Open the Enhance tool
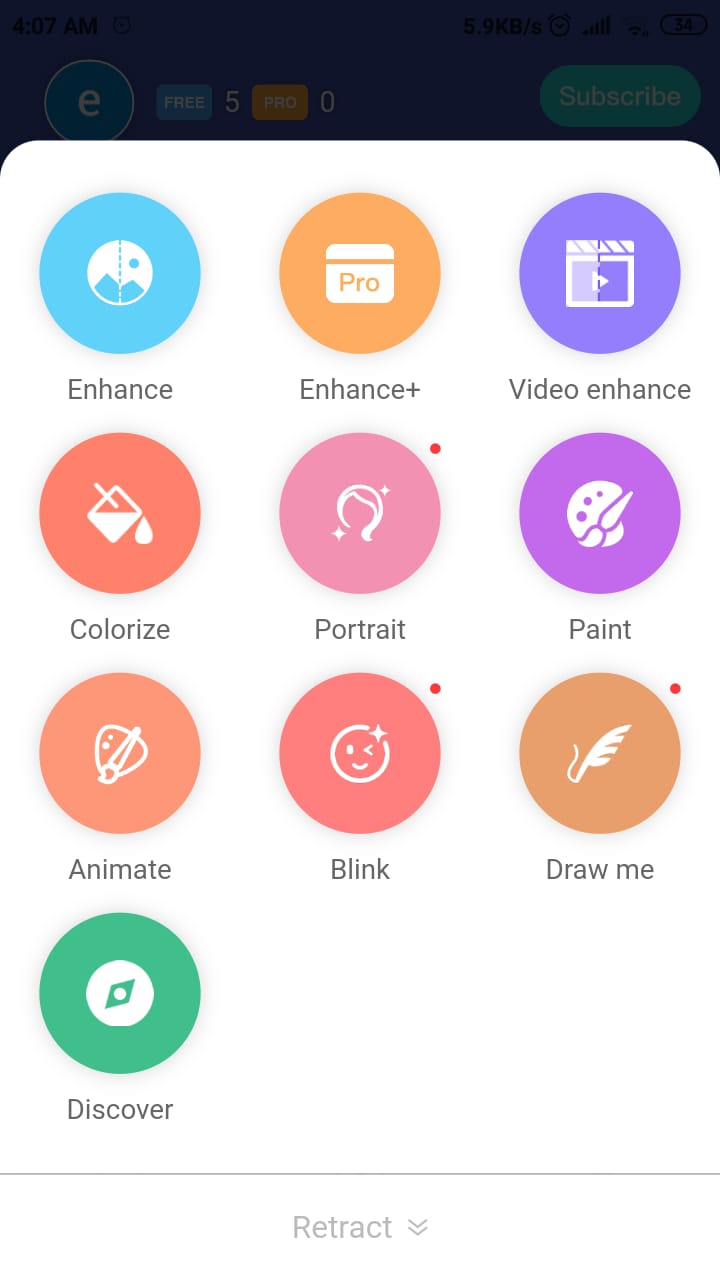Screen dimensions: 720x1280 (x=120, y=273)
